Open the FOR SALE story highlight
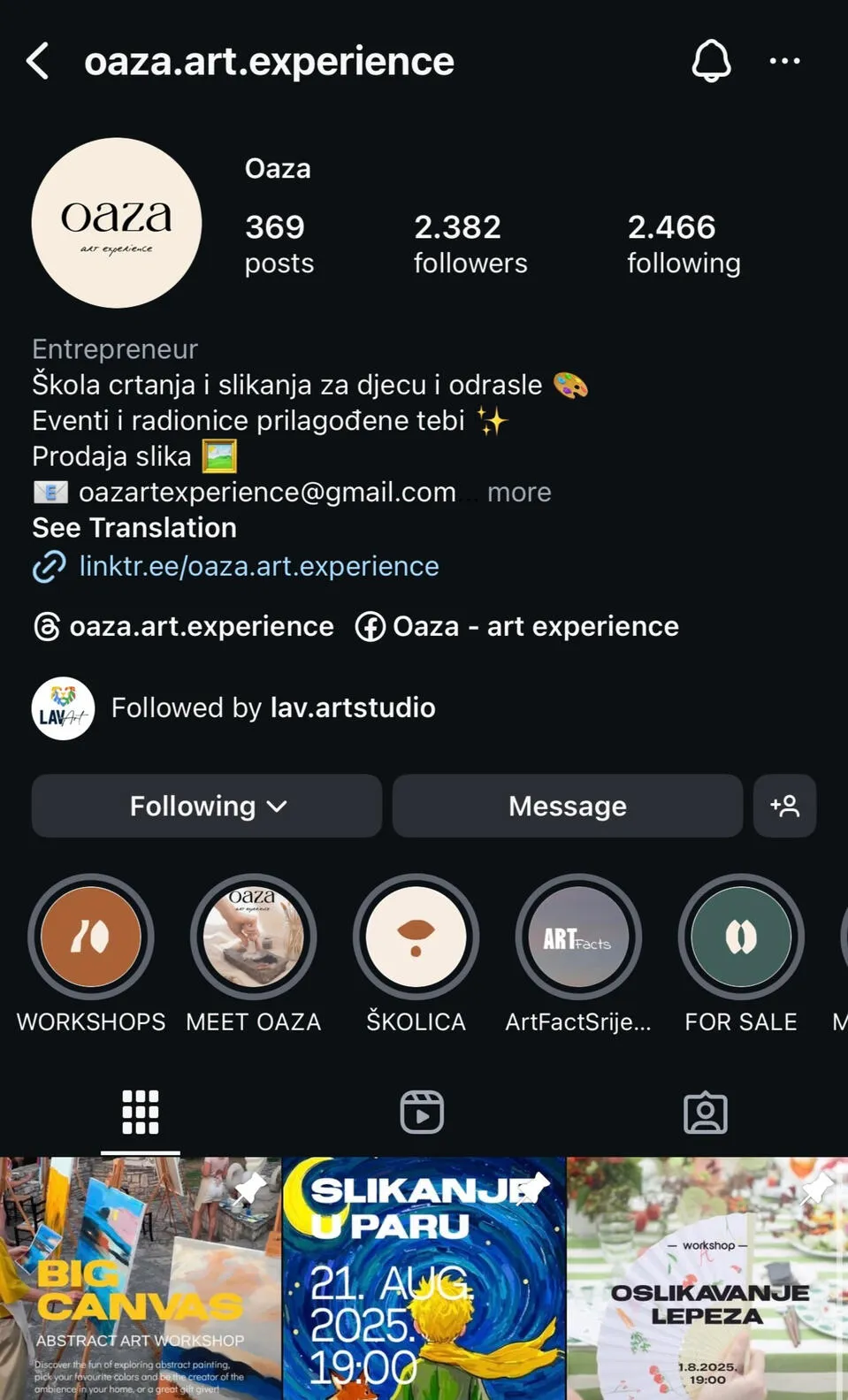Screen dimensions: 848x1400 point(740,937)
